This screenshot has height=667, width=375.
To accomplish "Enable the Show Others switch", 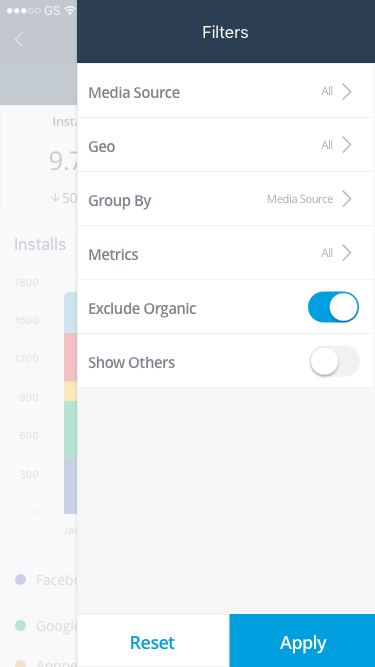I will (x=334, y=361).
